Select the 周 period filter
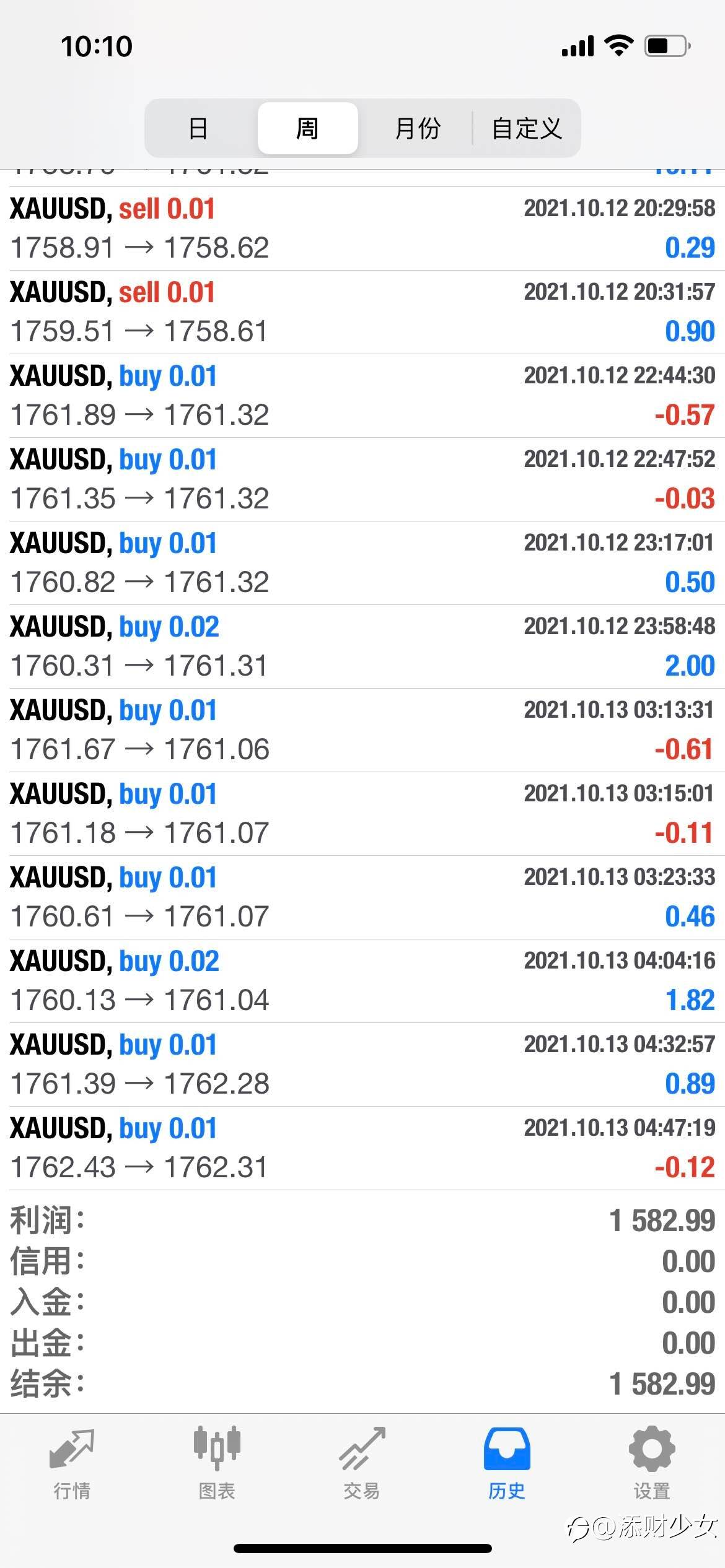The image size is (725, 1568). (307, 128)
